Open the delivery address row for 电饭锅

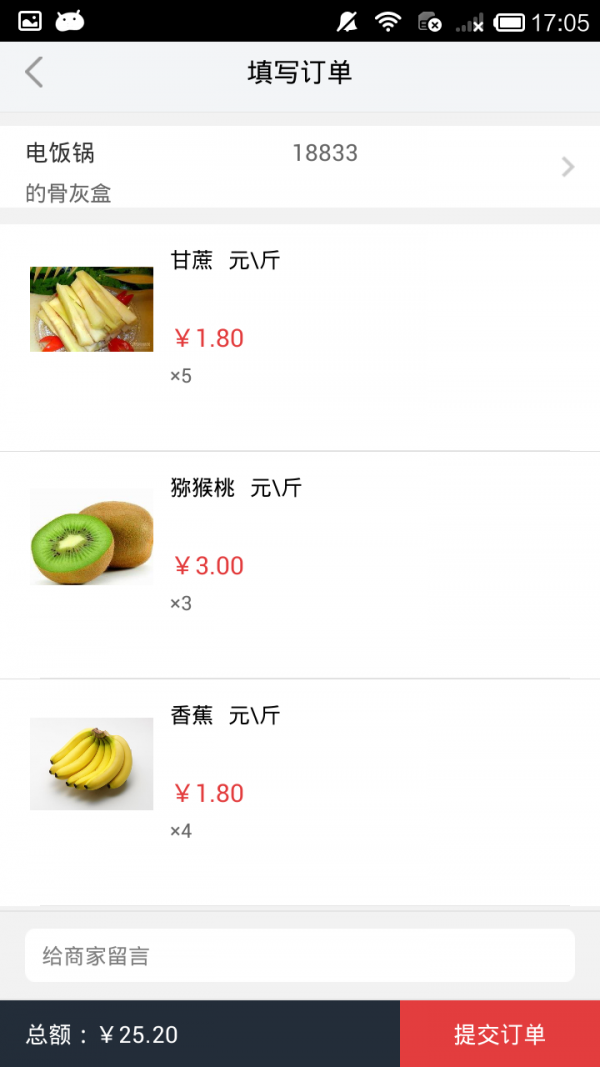[x=300, y=168]
